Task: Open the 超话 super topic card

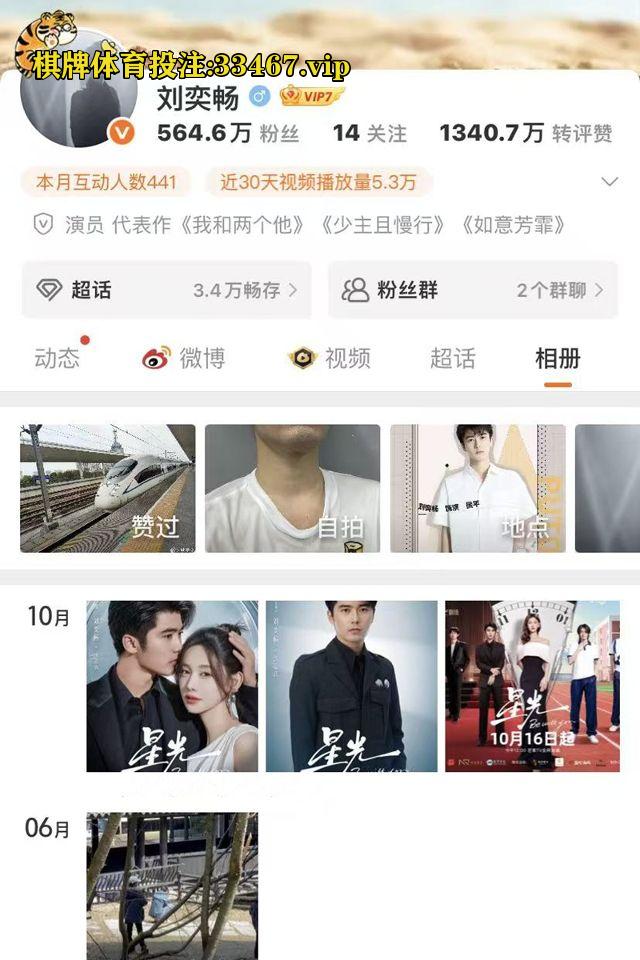Action: pos(166,290)
